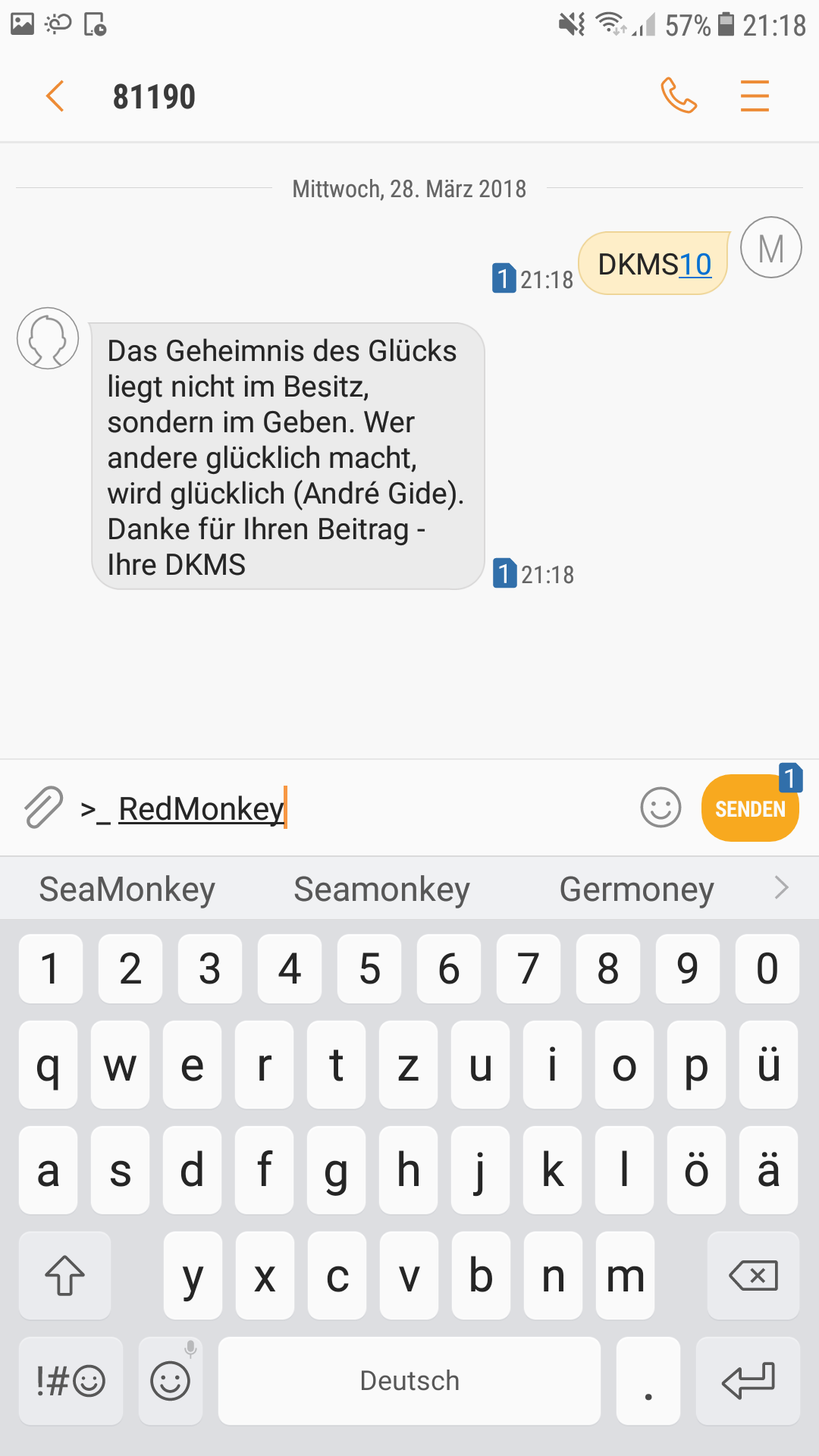Screen dimensions: 819x1456
Task: Tap the Deutsch space bar
Action: click(409, 1381)
